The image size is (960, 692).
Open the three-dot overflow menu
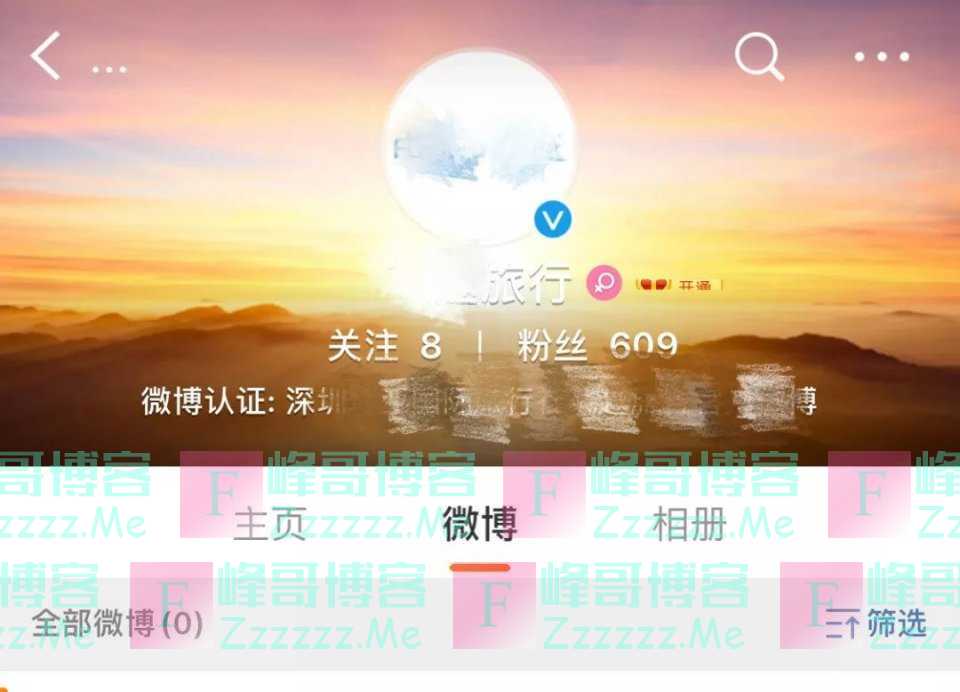883,57
